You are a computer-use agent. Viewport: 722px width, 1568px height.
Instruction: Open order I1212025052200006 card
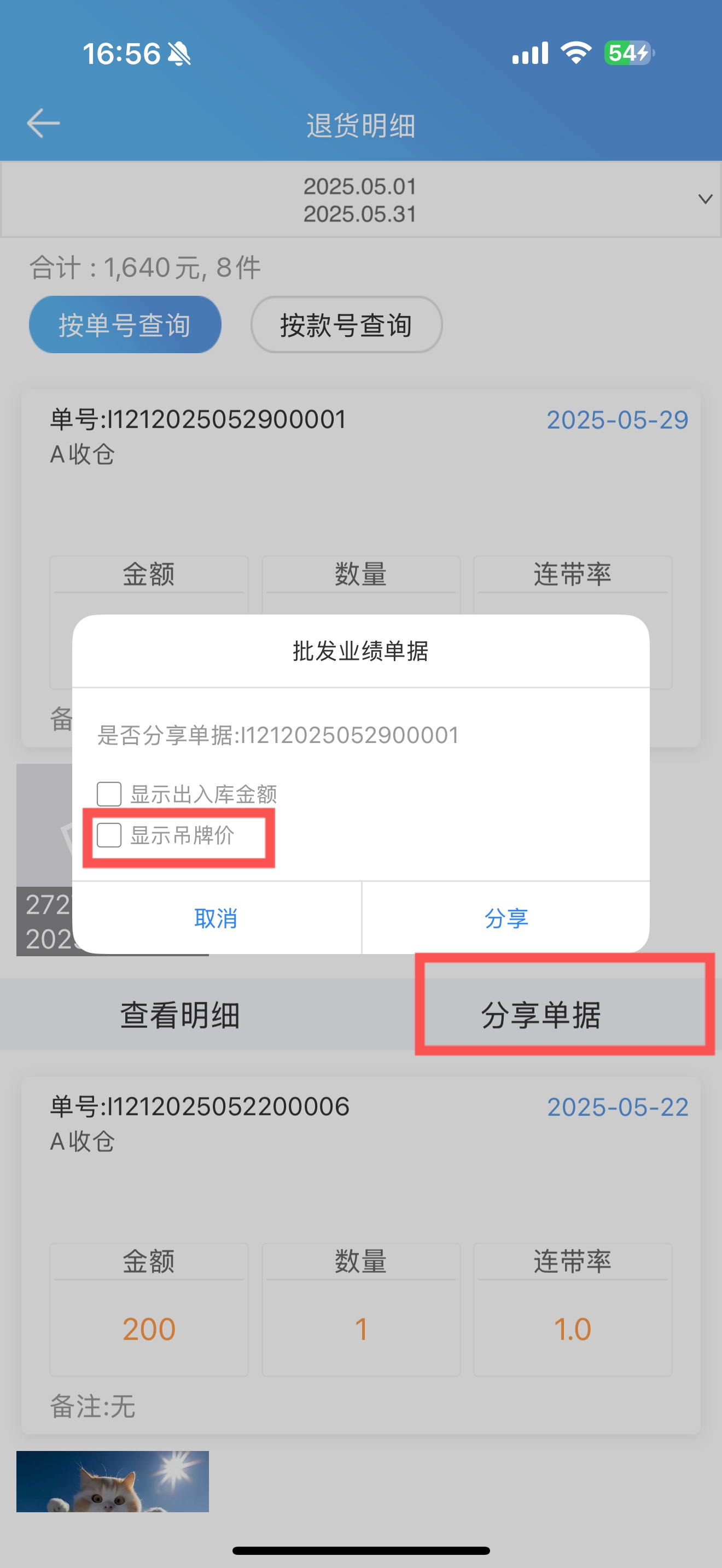[361, 1255]
